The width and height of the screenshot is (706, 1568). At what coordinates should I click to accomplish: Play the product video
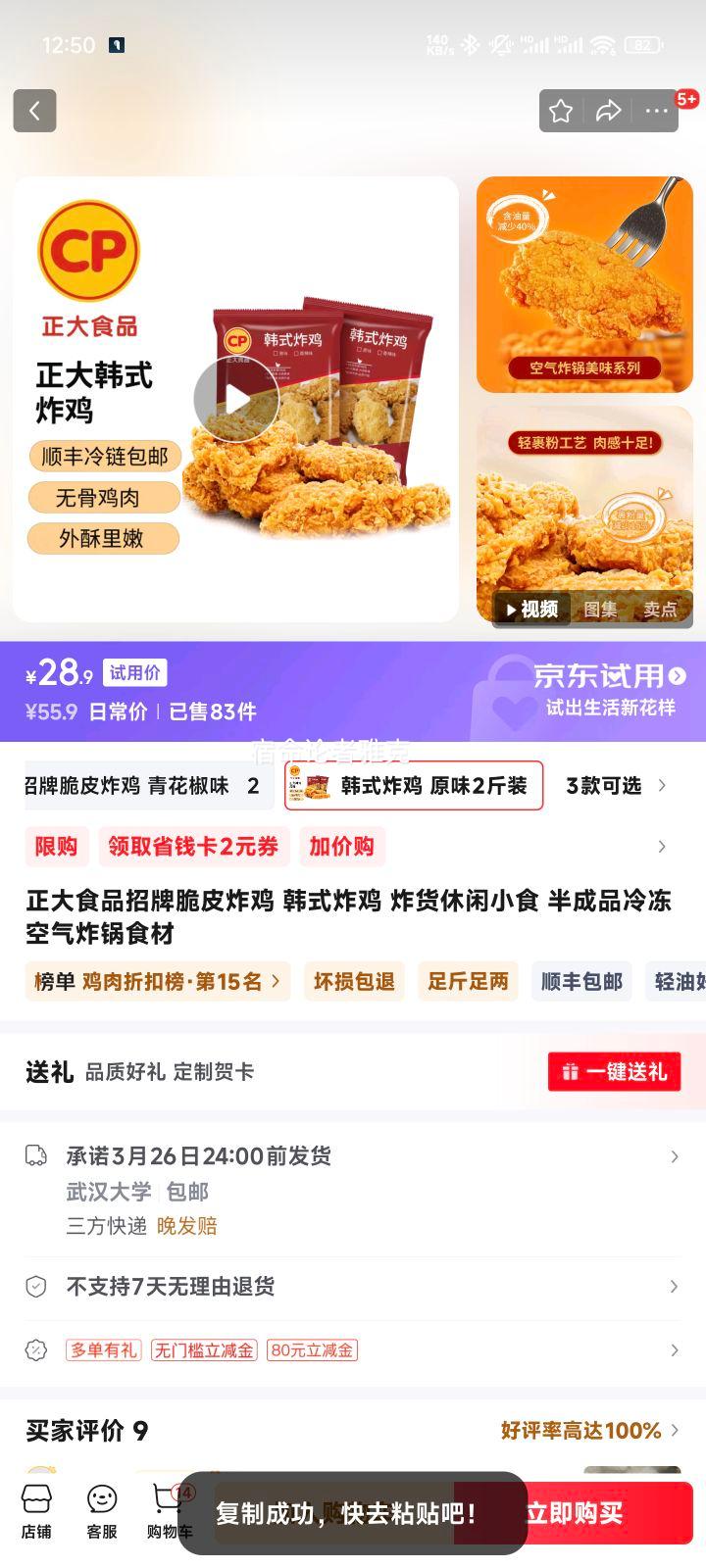pyautogui.click(x=235, y=400)
